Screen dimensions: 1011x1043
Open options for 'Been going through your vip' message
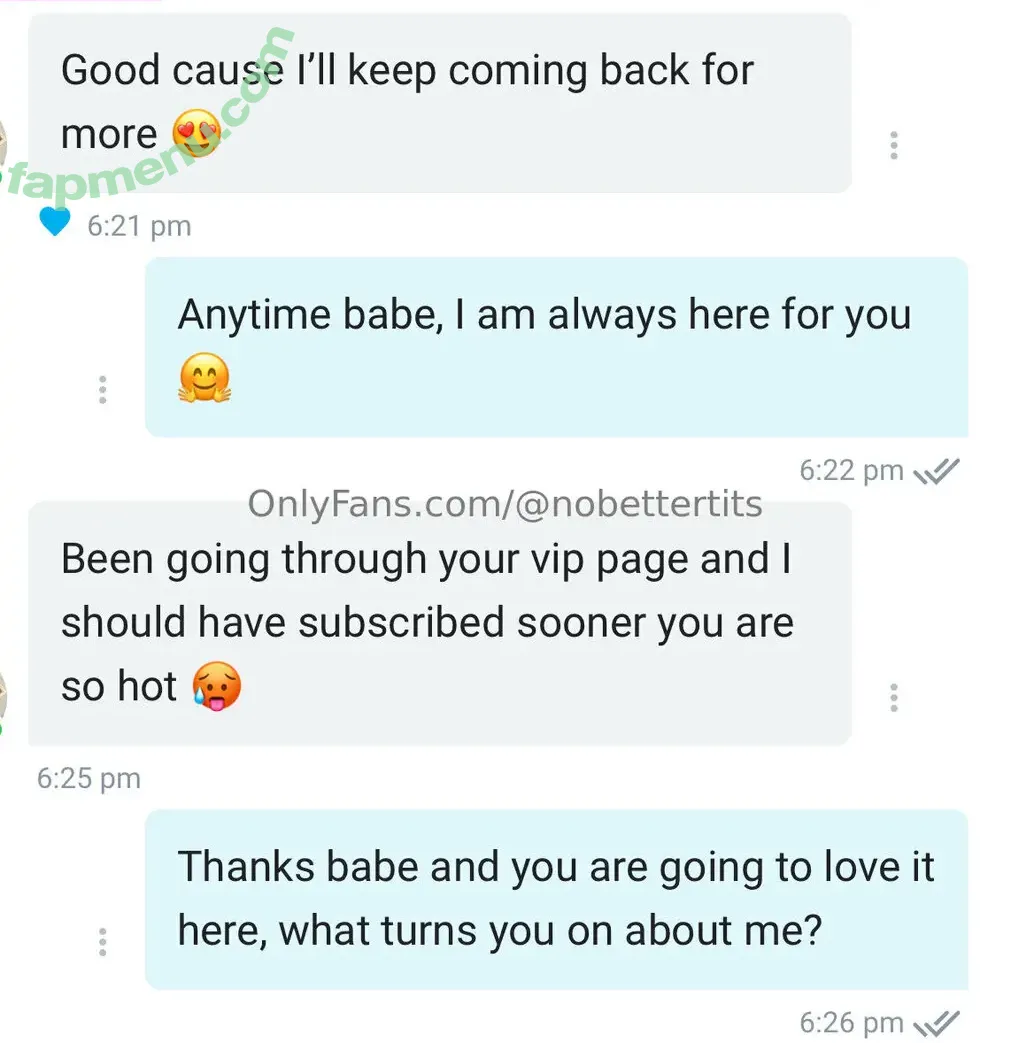click(893, 697)
